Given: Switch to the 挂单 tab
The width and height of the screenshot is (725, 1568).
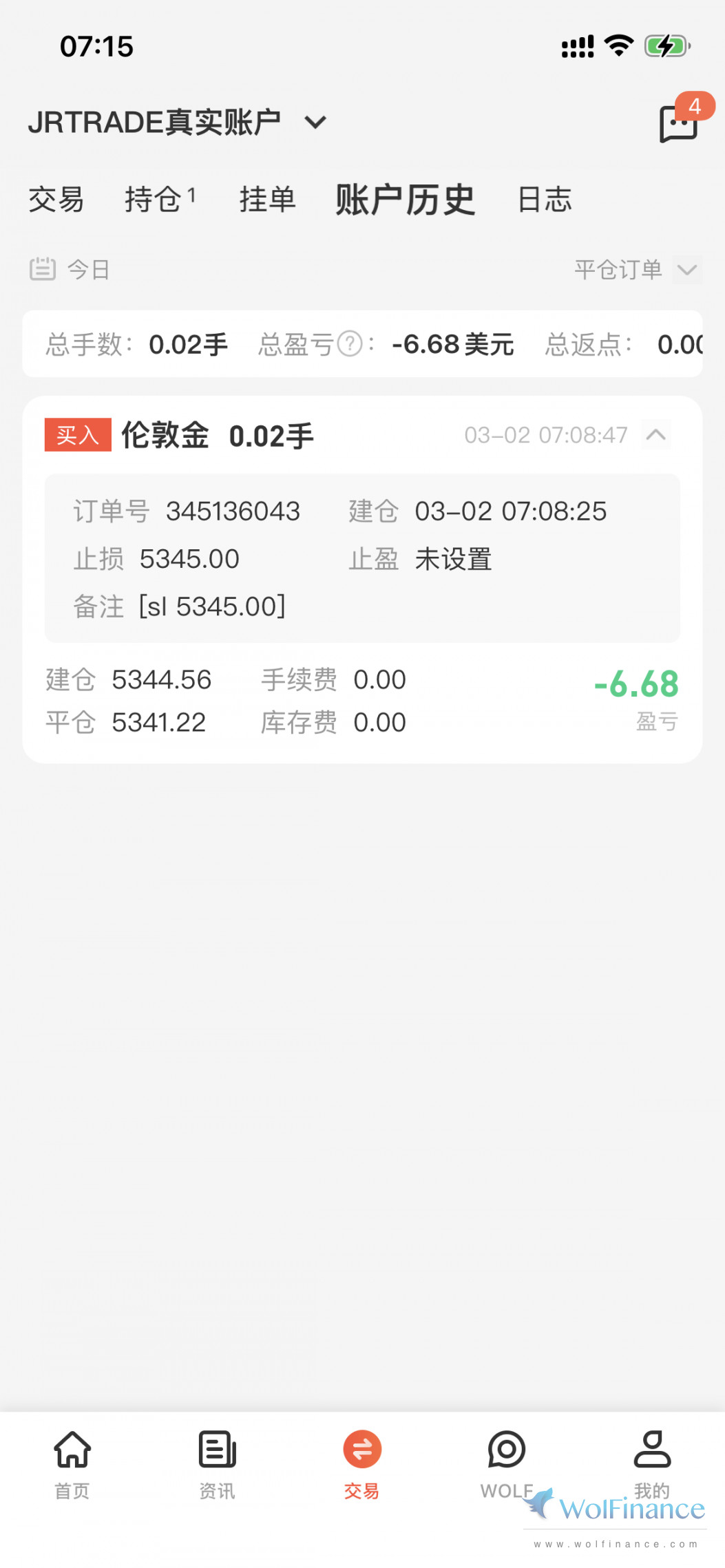Looking at the screenshot, I should (267, 200).
